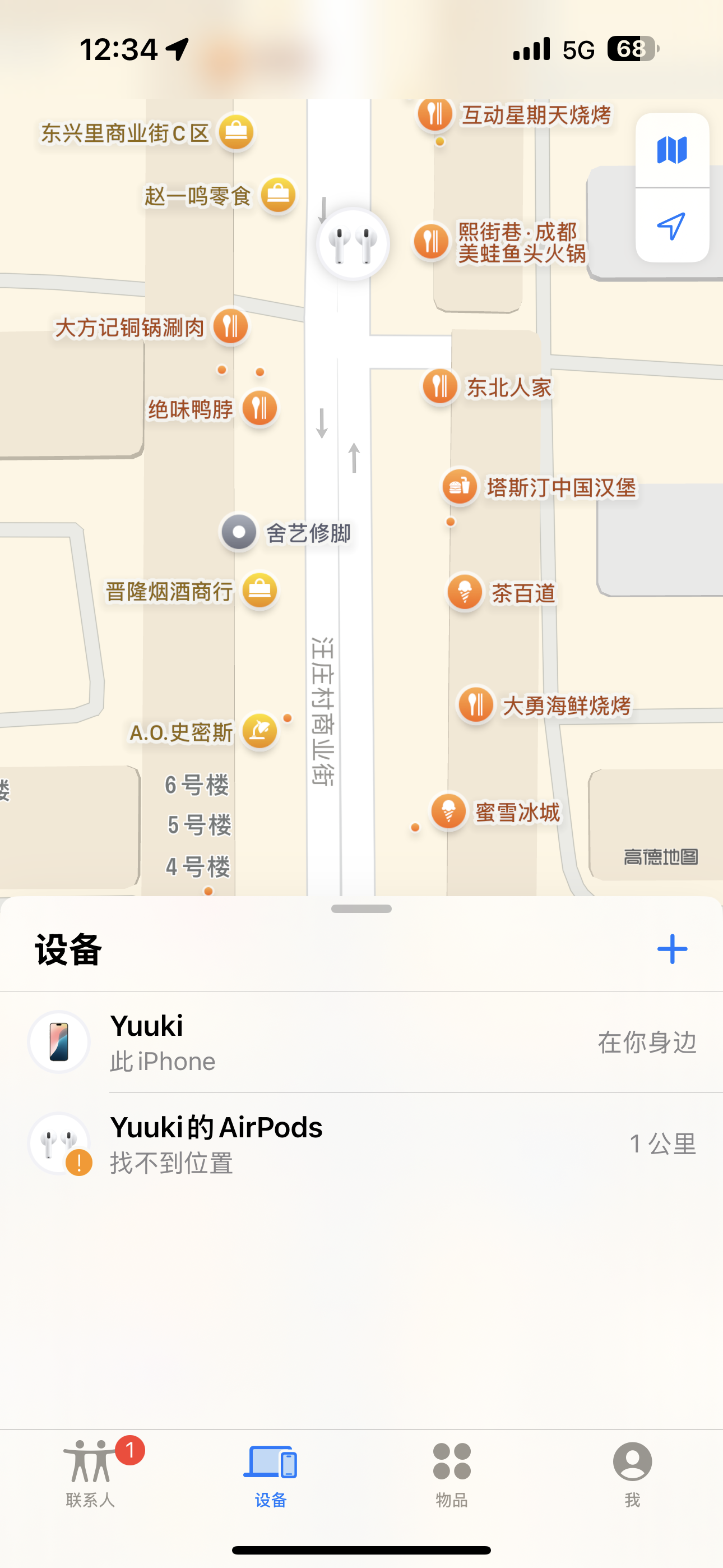The width and height of the screenshot is (723, 1568).
Task: Center map on my current location
Action: pos(672,226)
